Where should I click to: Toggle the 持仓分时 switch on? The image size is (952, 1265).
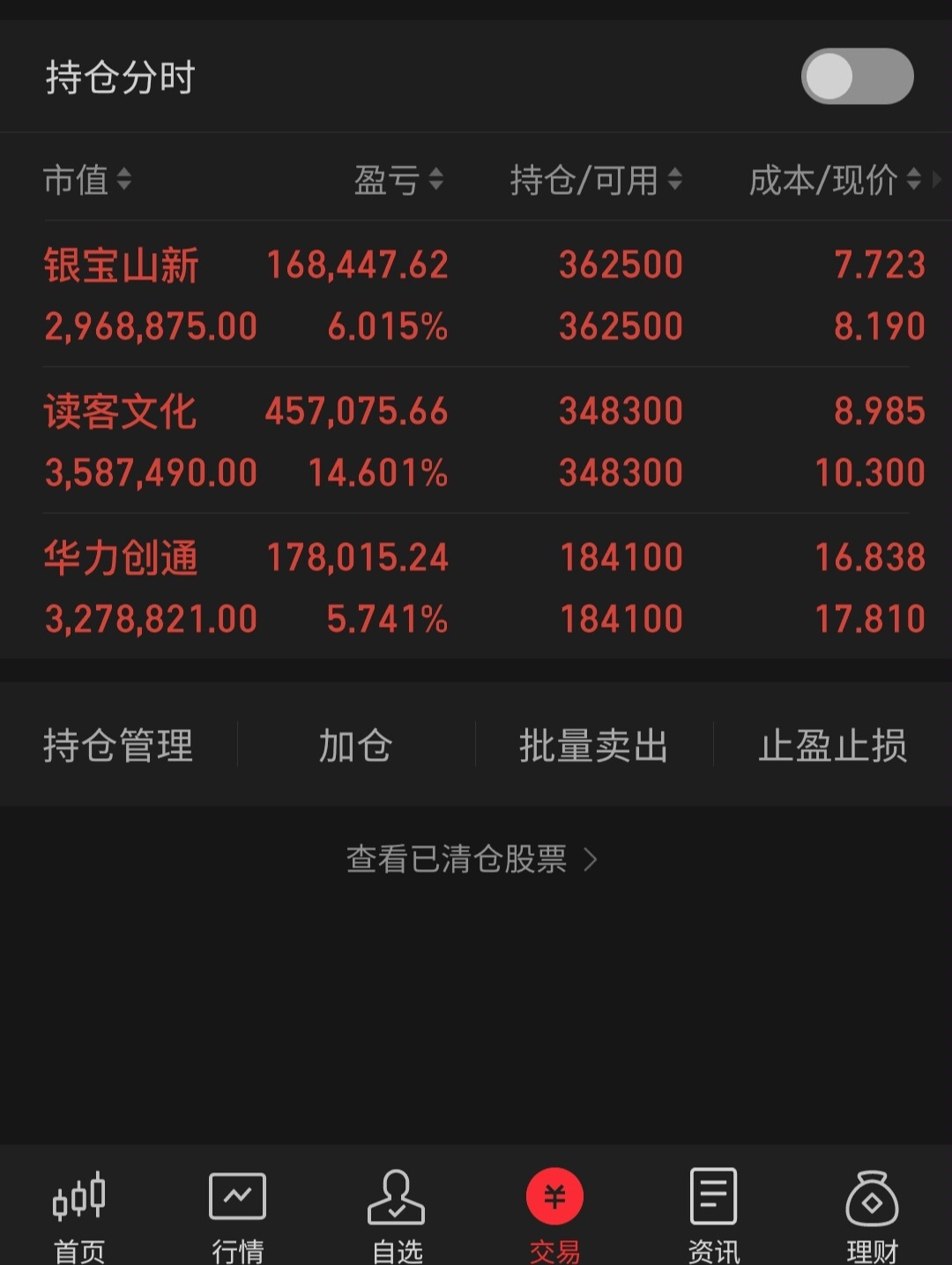[x=858, y=76]
